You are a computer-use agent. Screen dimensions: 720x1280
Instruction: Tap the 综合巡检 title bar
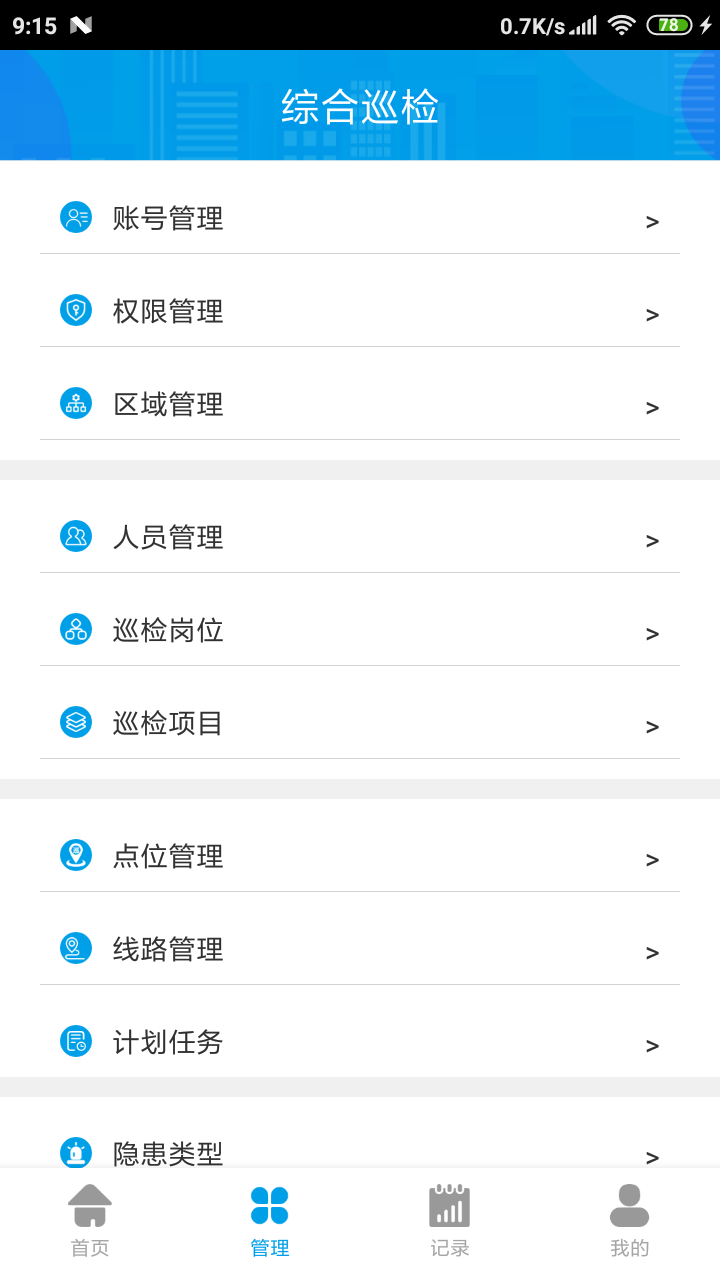coord(360,105)
